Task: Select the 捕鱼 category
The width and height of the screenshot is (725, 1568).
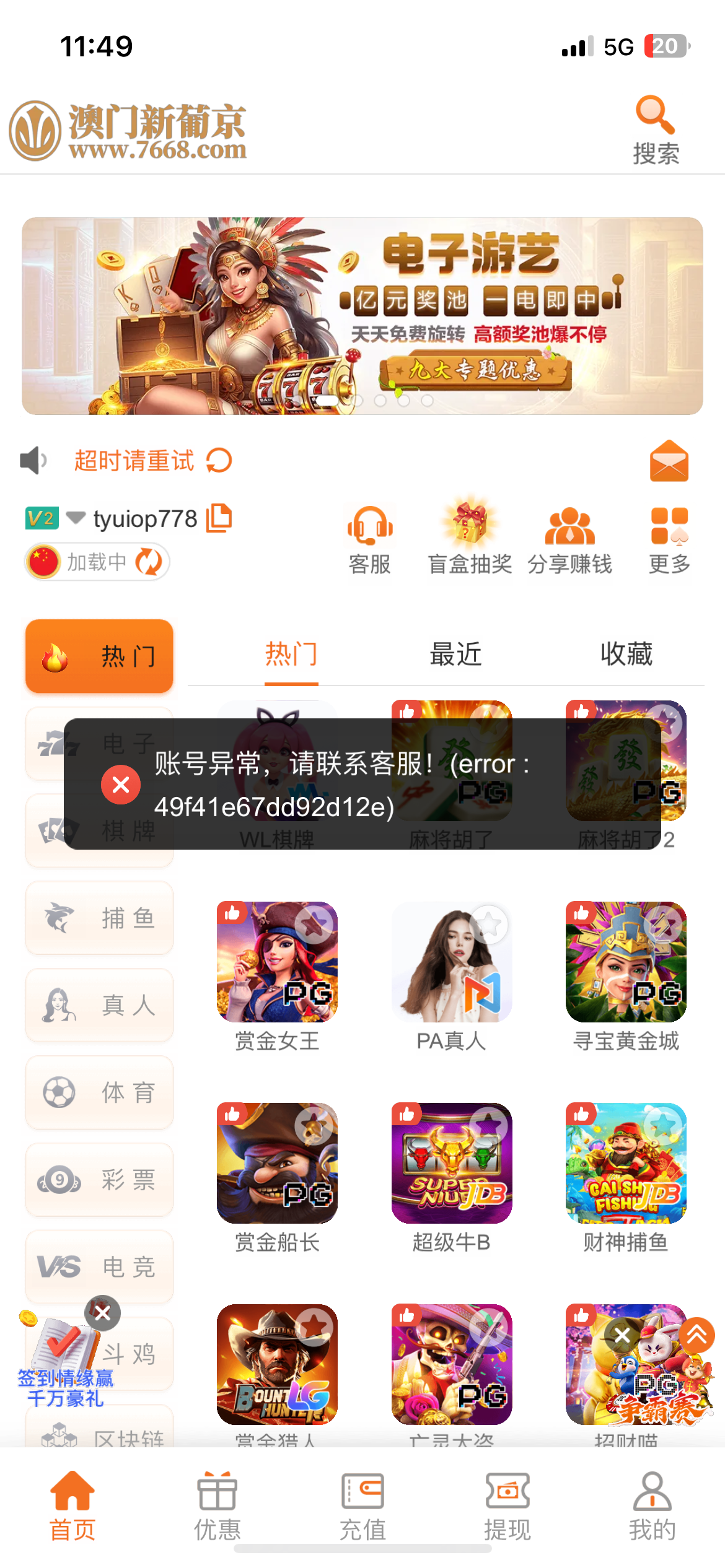Action: (99, 918)
